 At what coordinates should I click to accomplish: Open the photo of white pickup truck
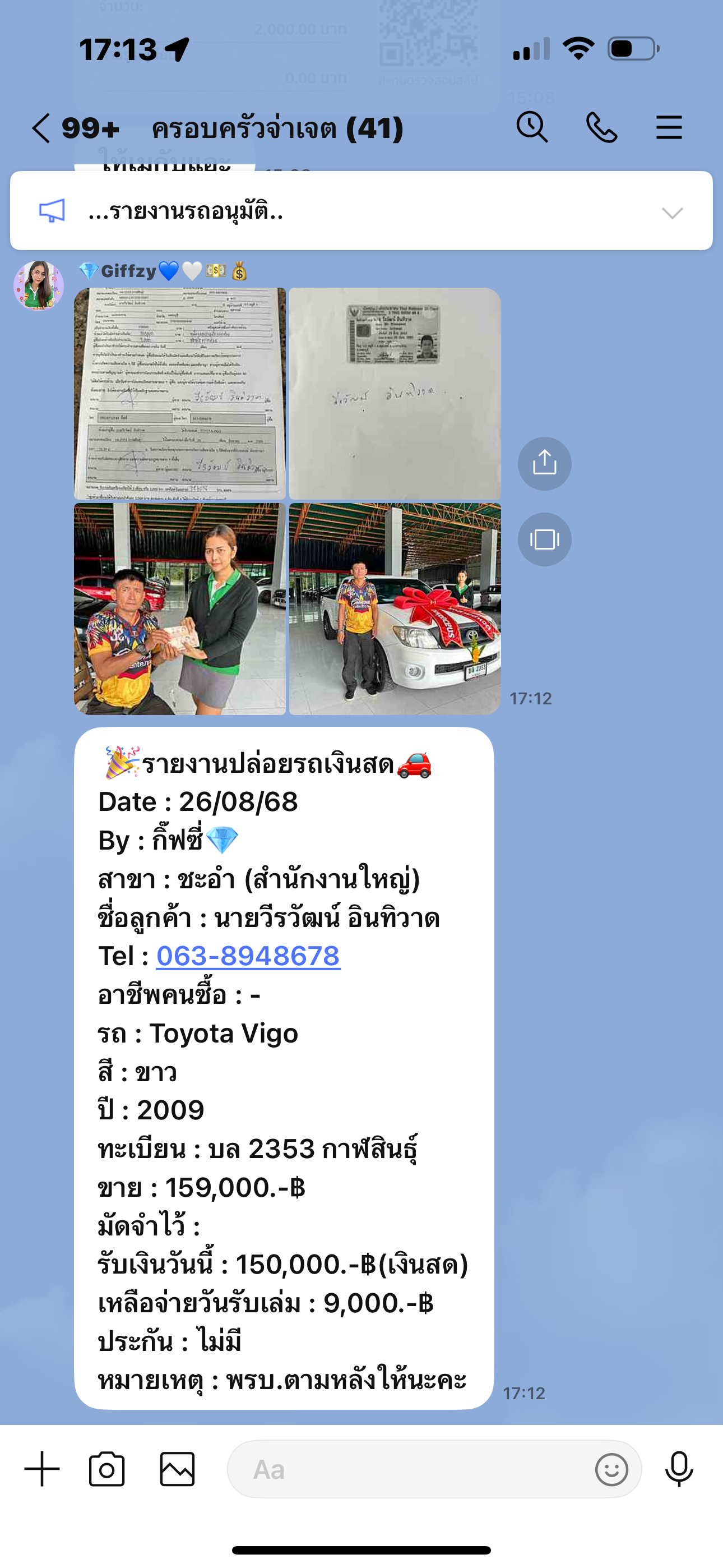pos(395,608)
